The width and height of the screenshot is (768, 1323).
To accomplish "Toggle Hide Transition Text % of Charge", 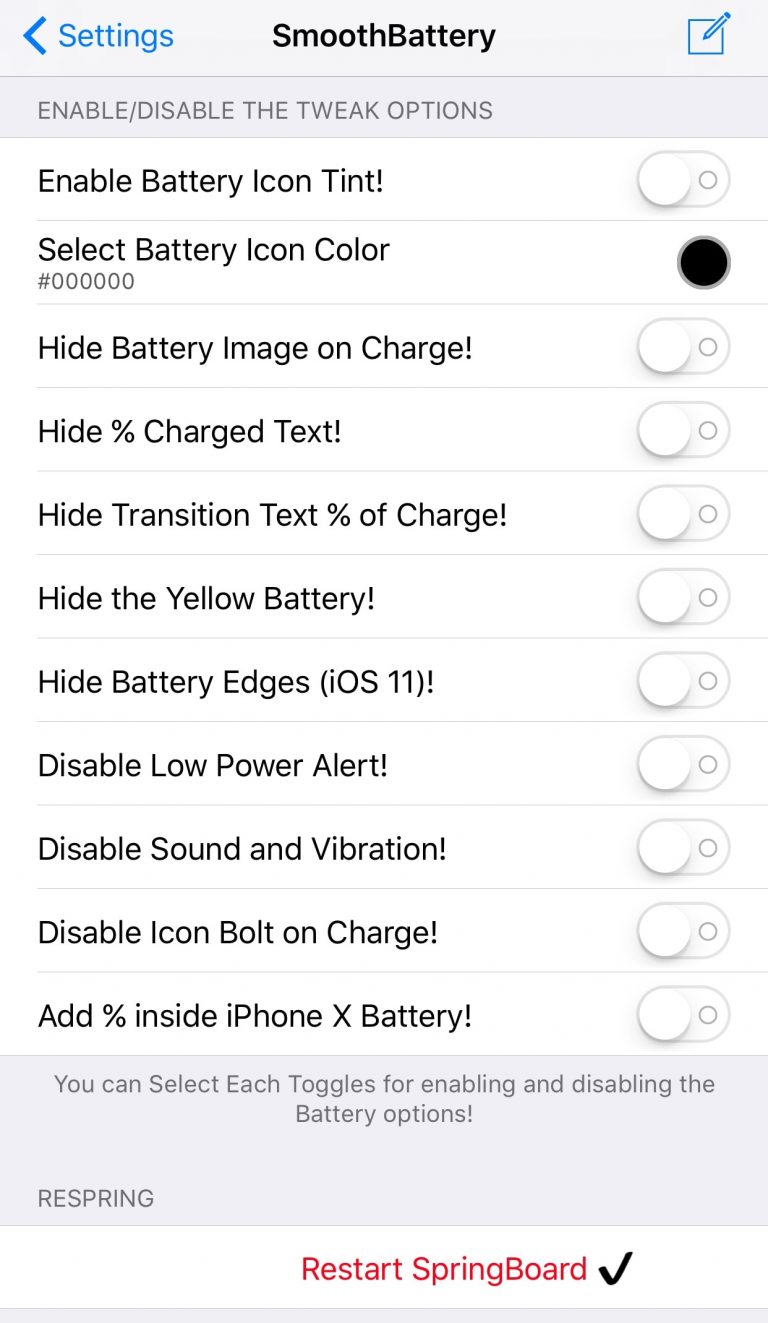I will 683,514.
